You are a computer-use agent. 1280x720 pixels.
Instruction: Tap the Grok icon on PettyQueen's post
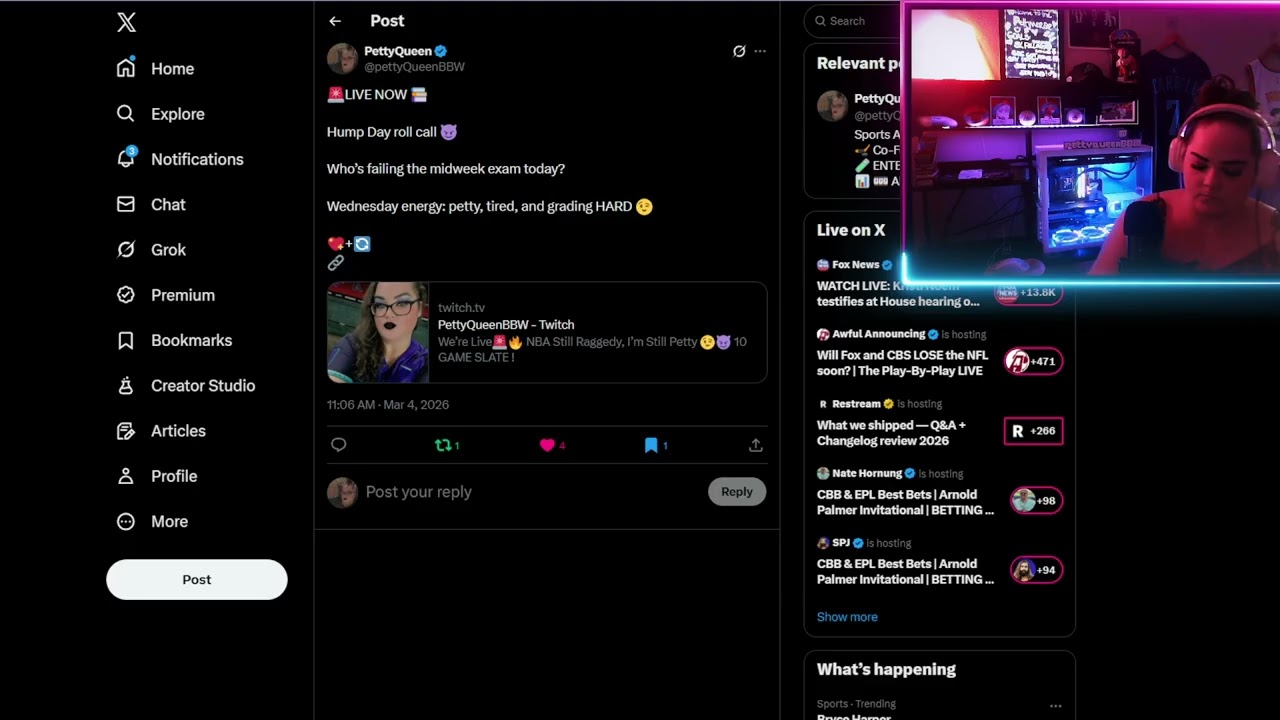[739, 51]
